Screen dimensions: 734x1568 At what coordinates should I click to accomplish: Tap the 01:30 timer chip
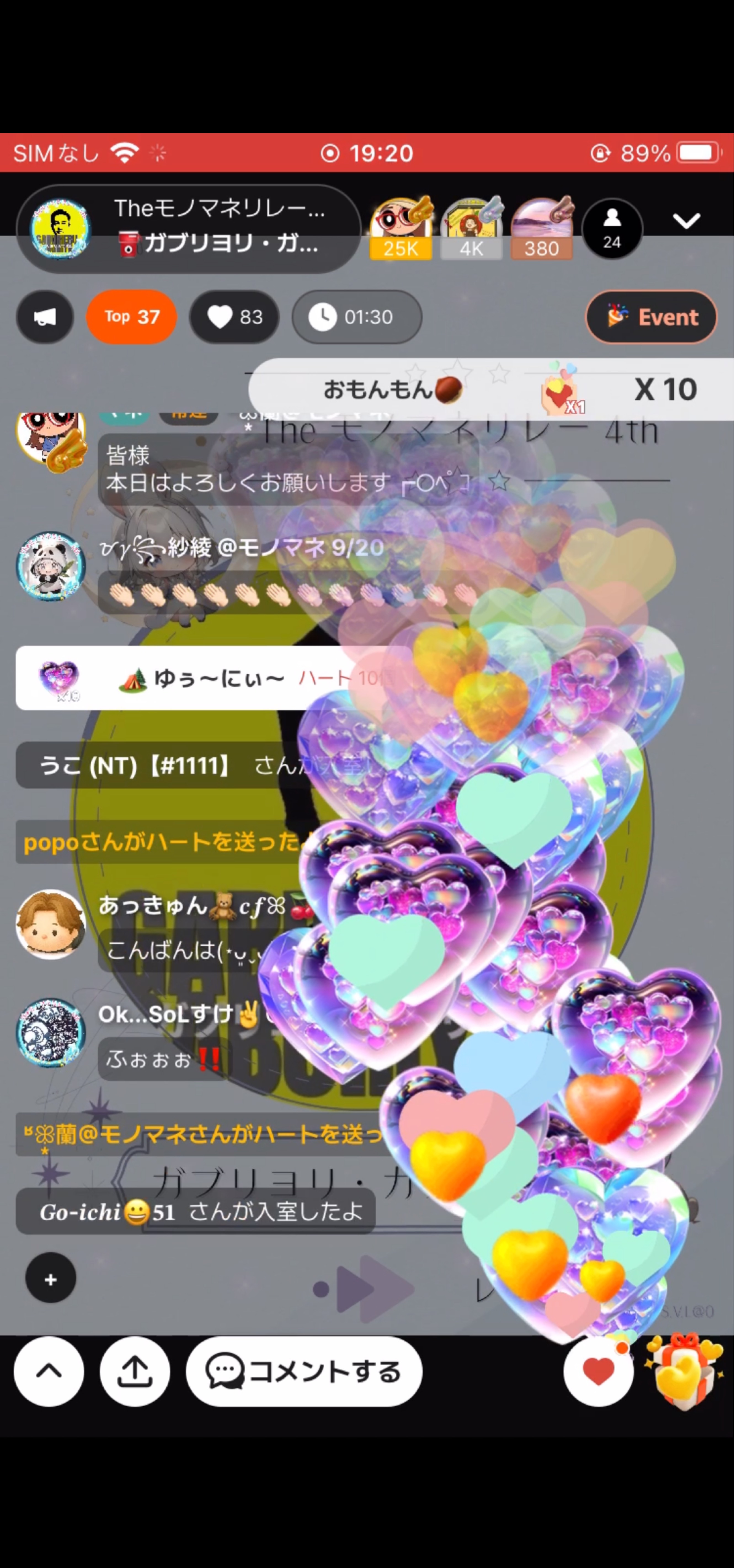(357, 317)
